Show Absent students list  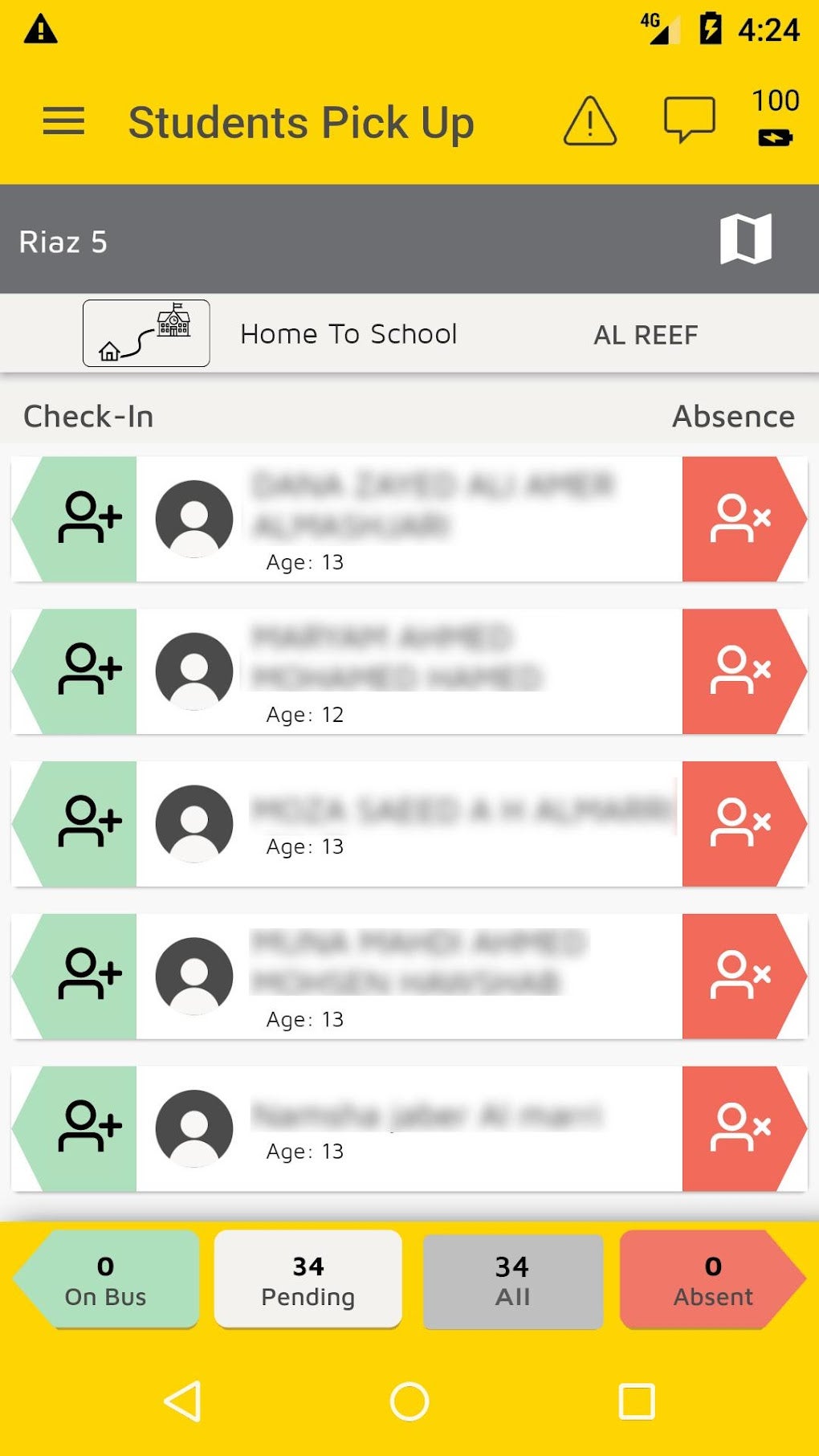[713, 1279]
